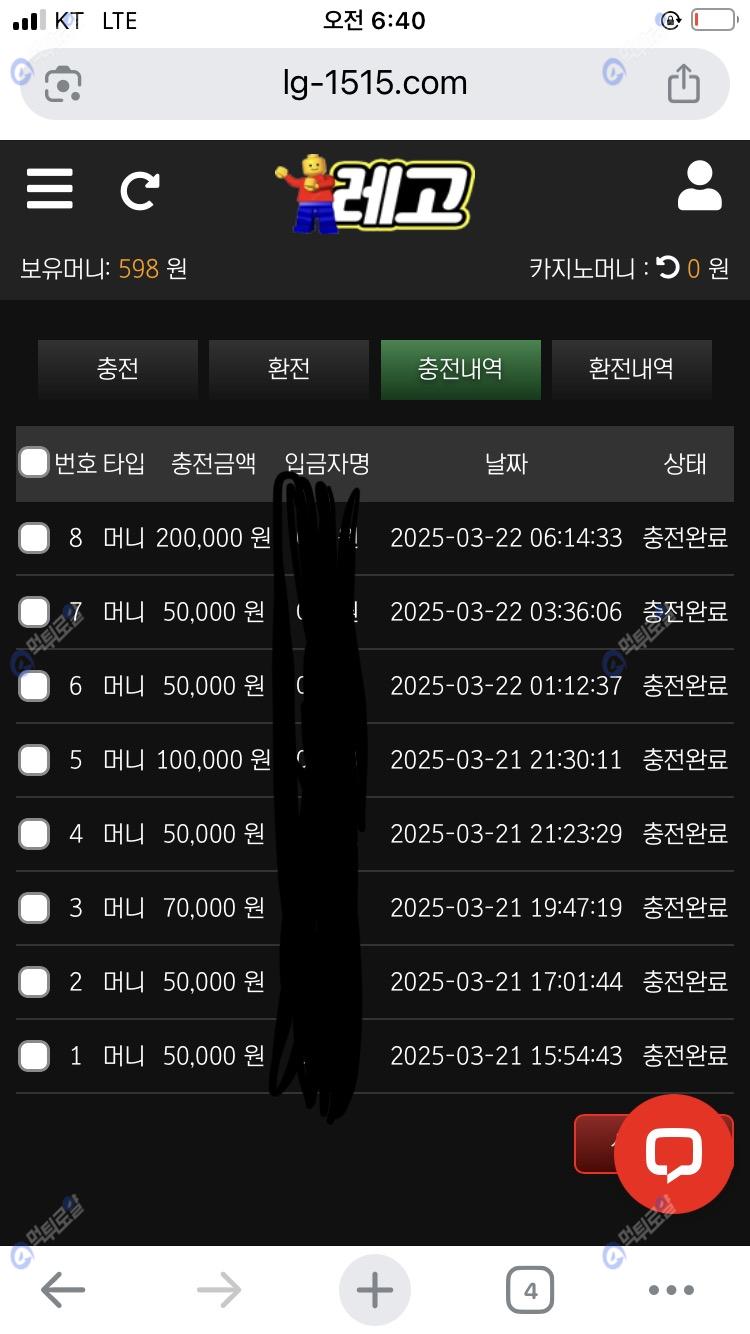Viewport: 750px width, 1334px height.
Task: Check the box for row 3, 70,000 원
Action: coord(34,908)
